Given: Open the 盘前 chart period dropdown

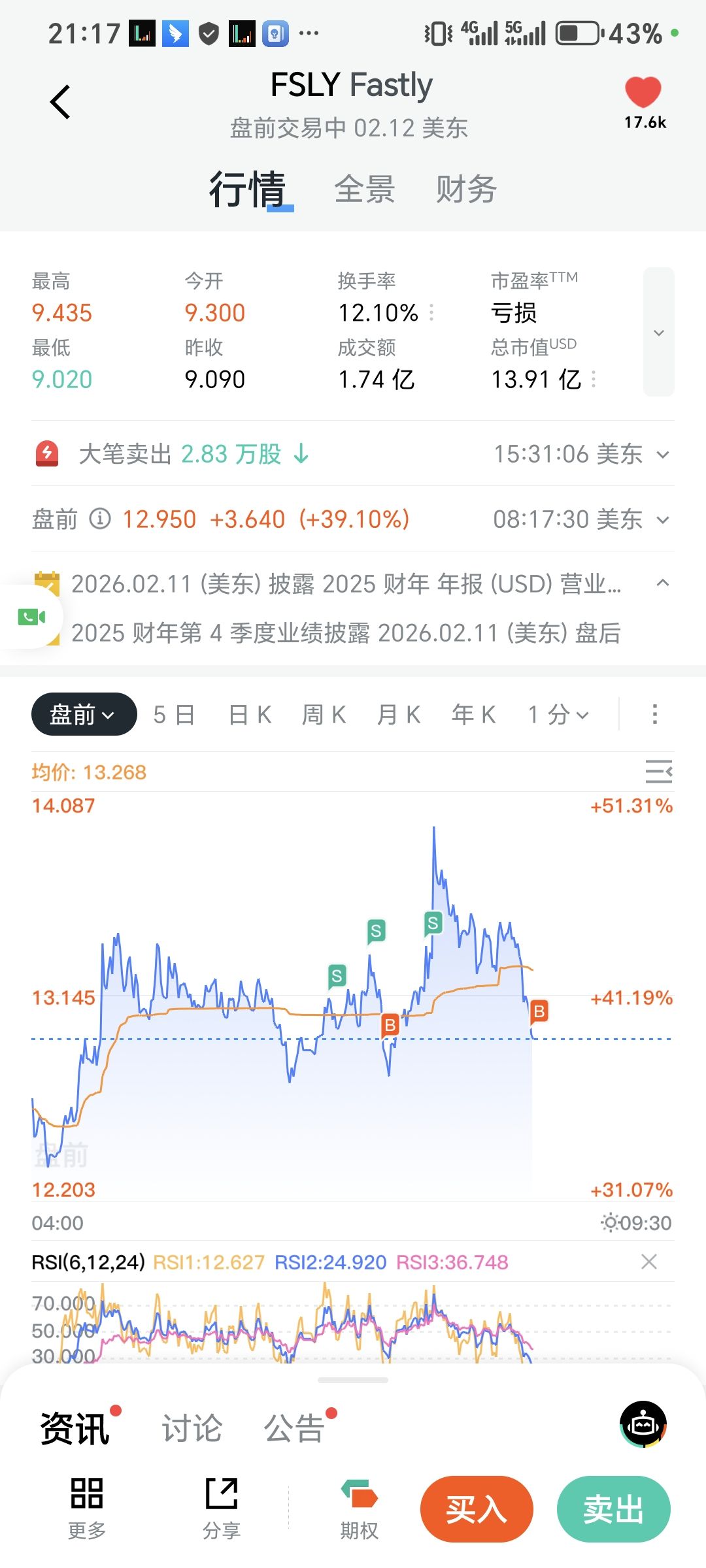Looking at the screenshot, I should point(84,715).
